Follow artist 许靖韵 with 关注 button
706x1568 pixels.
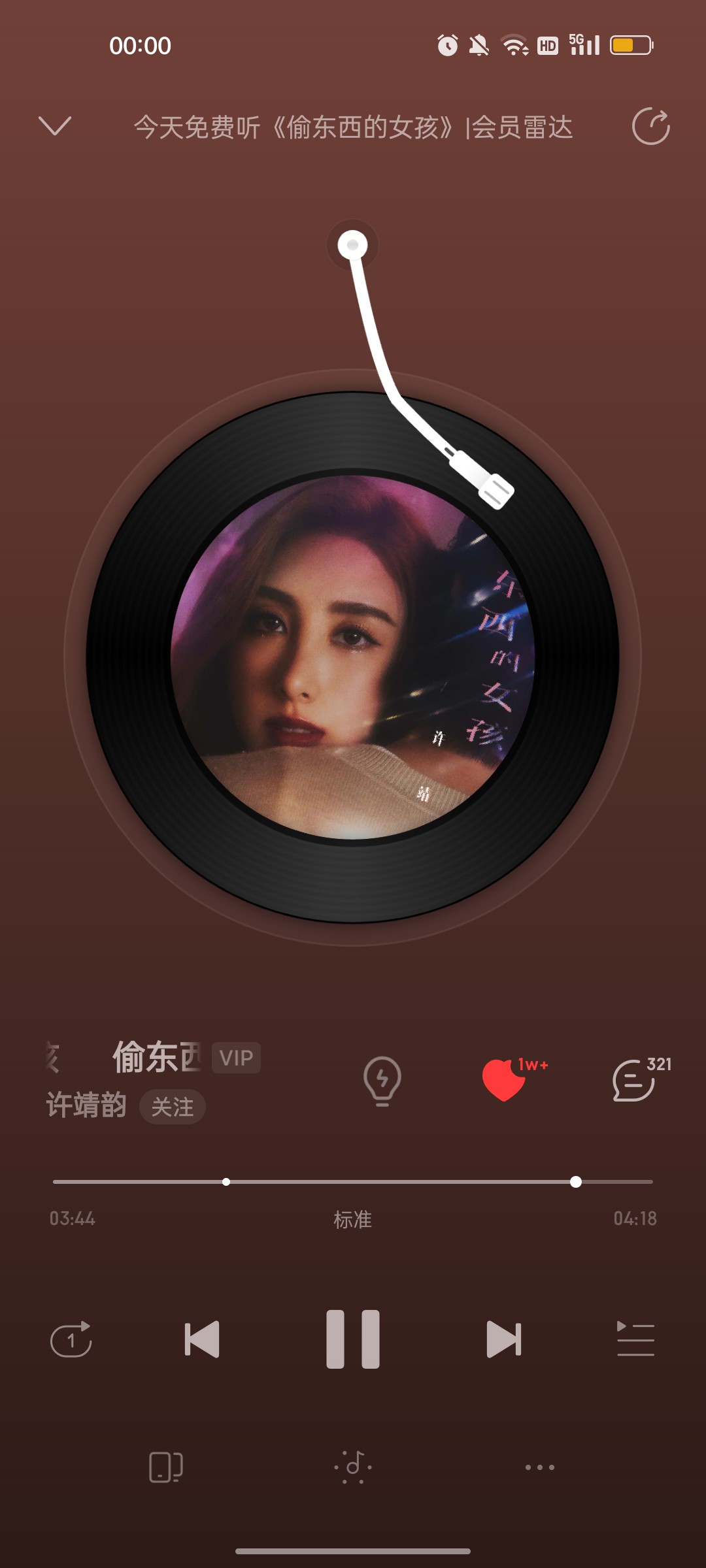tap(173, 1107)
